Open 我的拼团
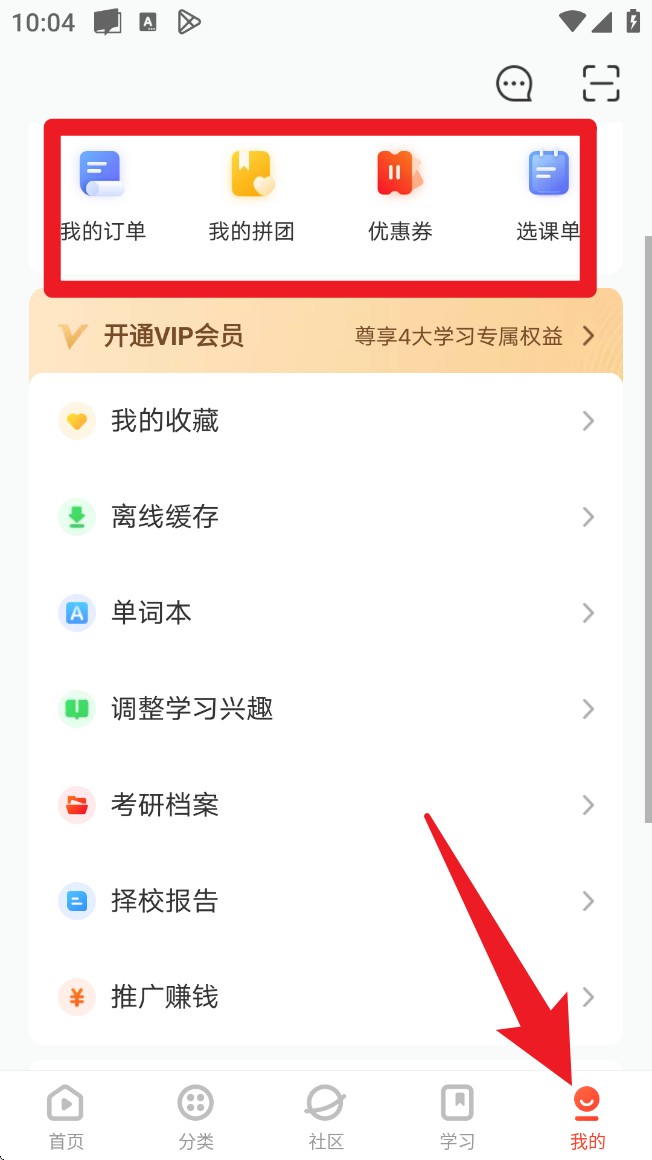 [x=252, y=195]
